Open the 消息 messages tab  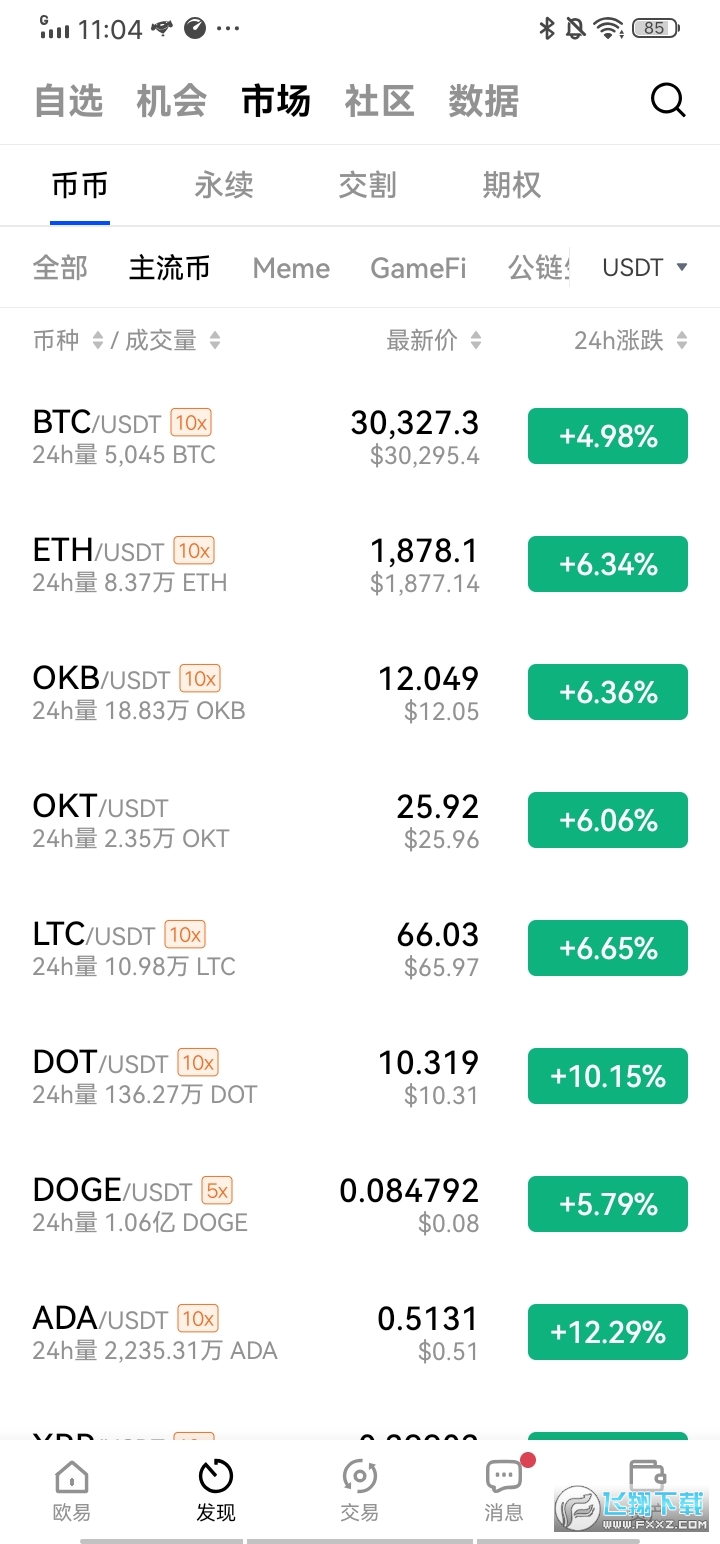click(x=503, y=1490)
